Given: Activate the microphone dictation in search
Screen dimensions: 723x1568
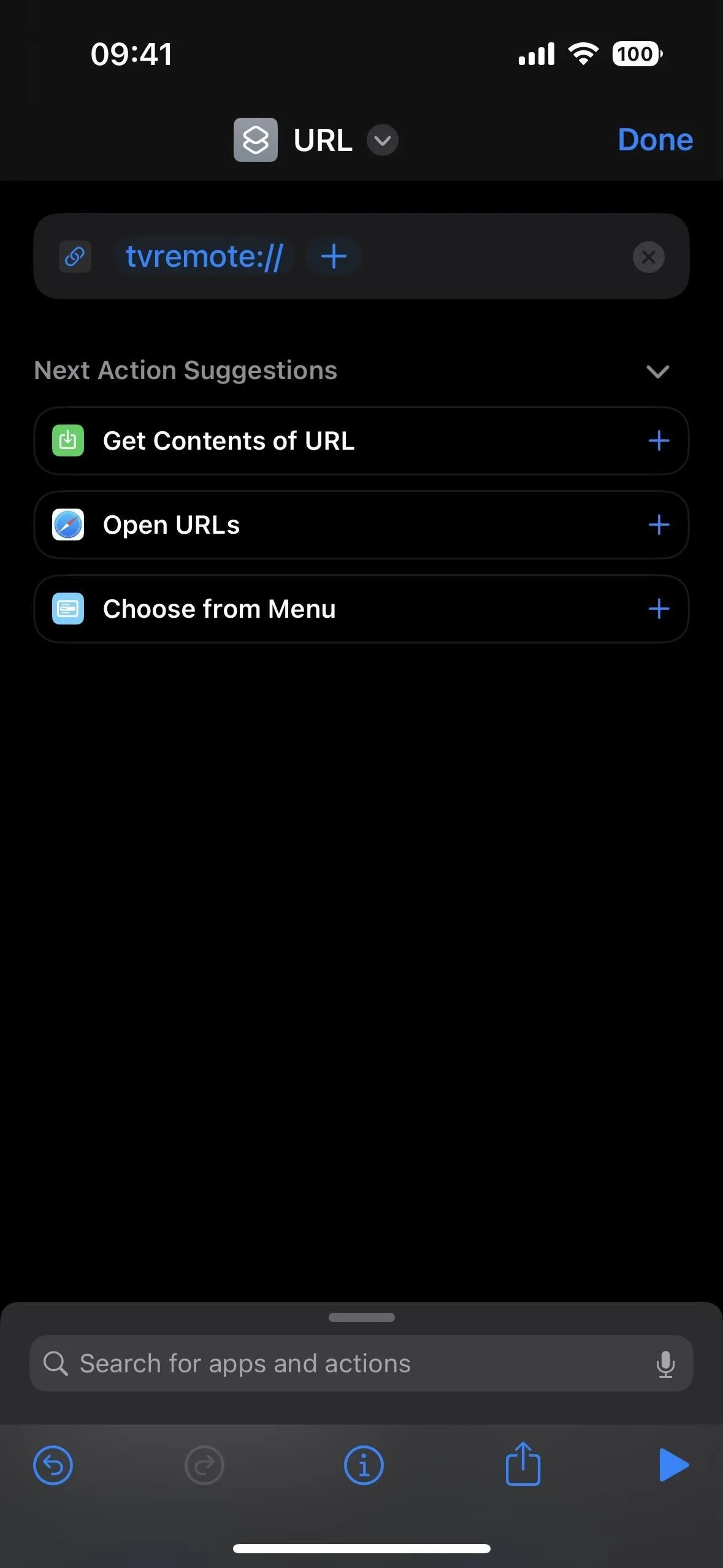Looking at the screenshot, I should click(665, 1364).
